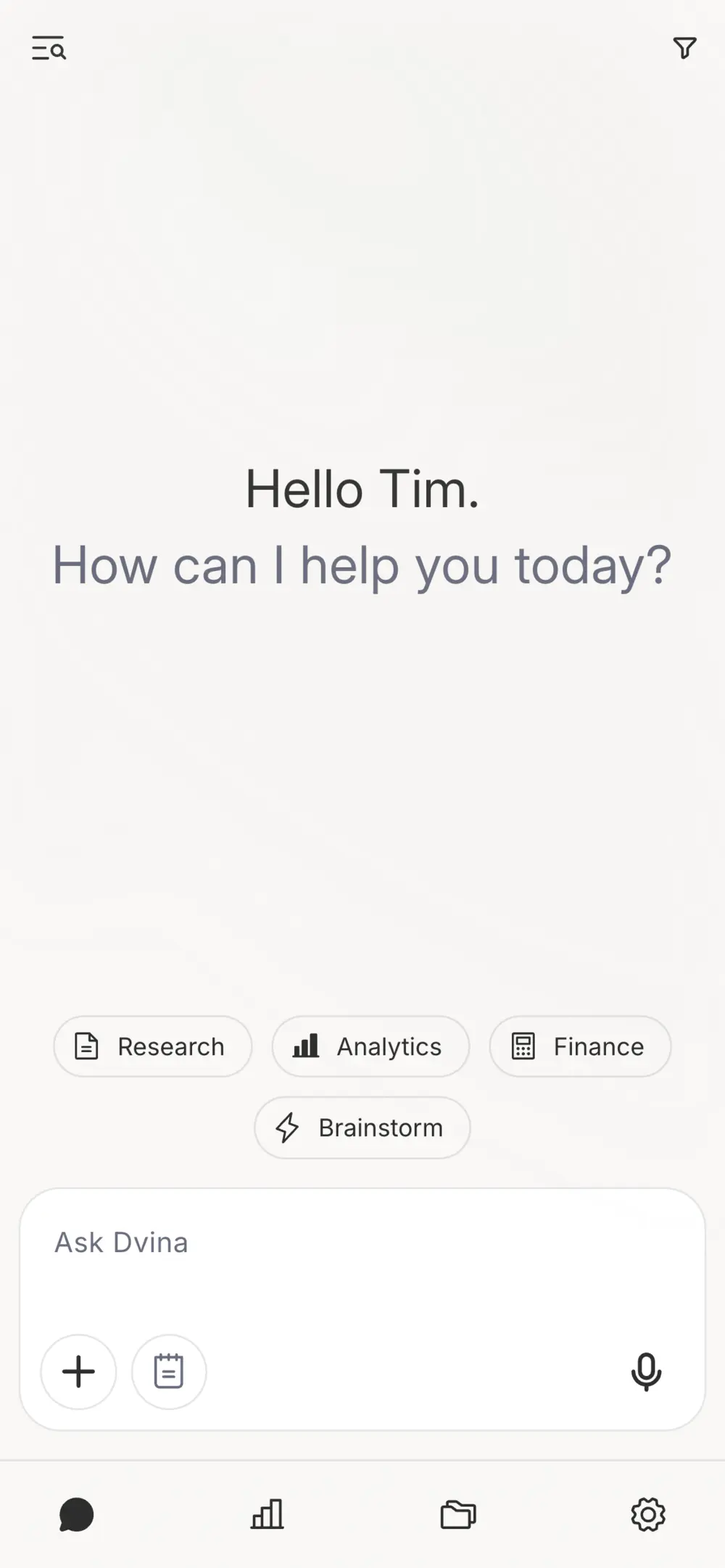
Task: Open the notepad icon button
Action: (x=169, y=1372)
